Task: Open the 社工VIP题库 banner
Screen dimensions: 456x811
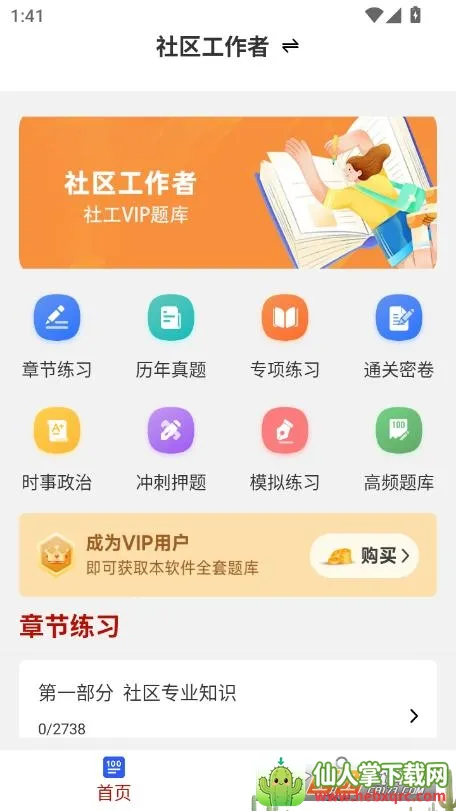Action: (228, 192)
